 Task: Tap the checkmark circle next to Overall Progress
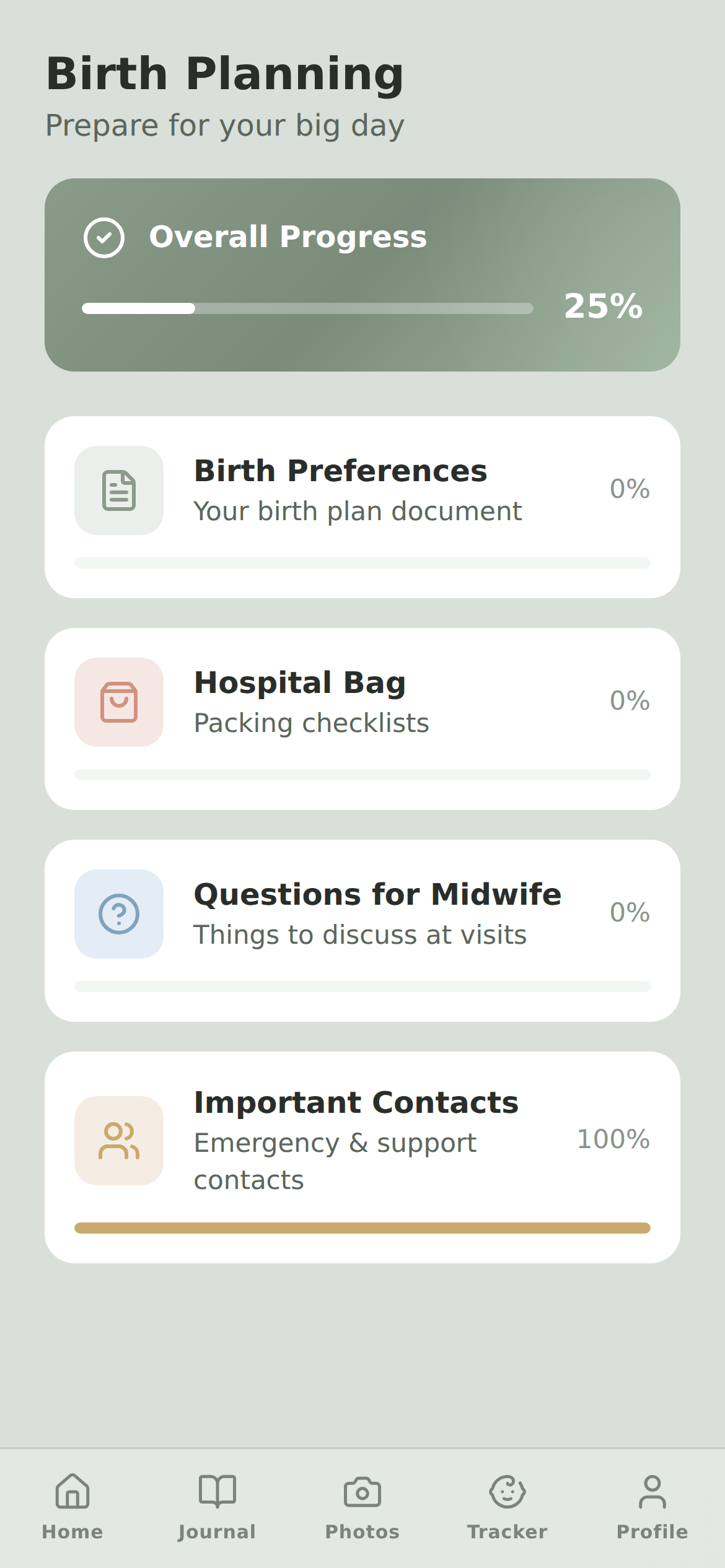[x=104, y=236]
